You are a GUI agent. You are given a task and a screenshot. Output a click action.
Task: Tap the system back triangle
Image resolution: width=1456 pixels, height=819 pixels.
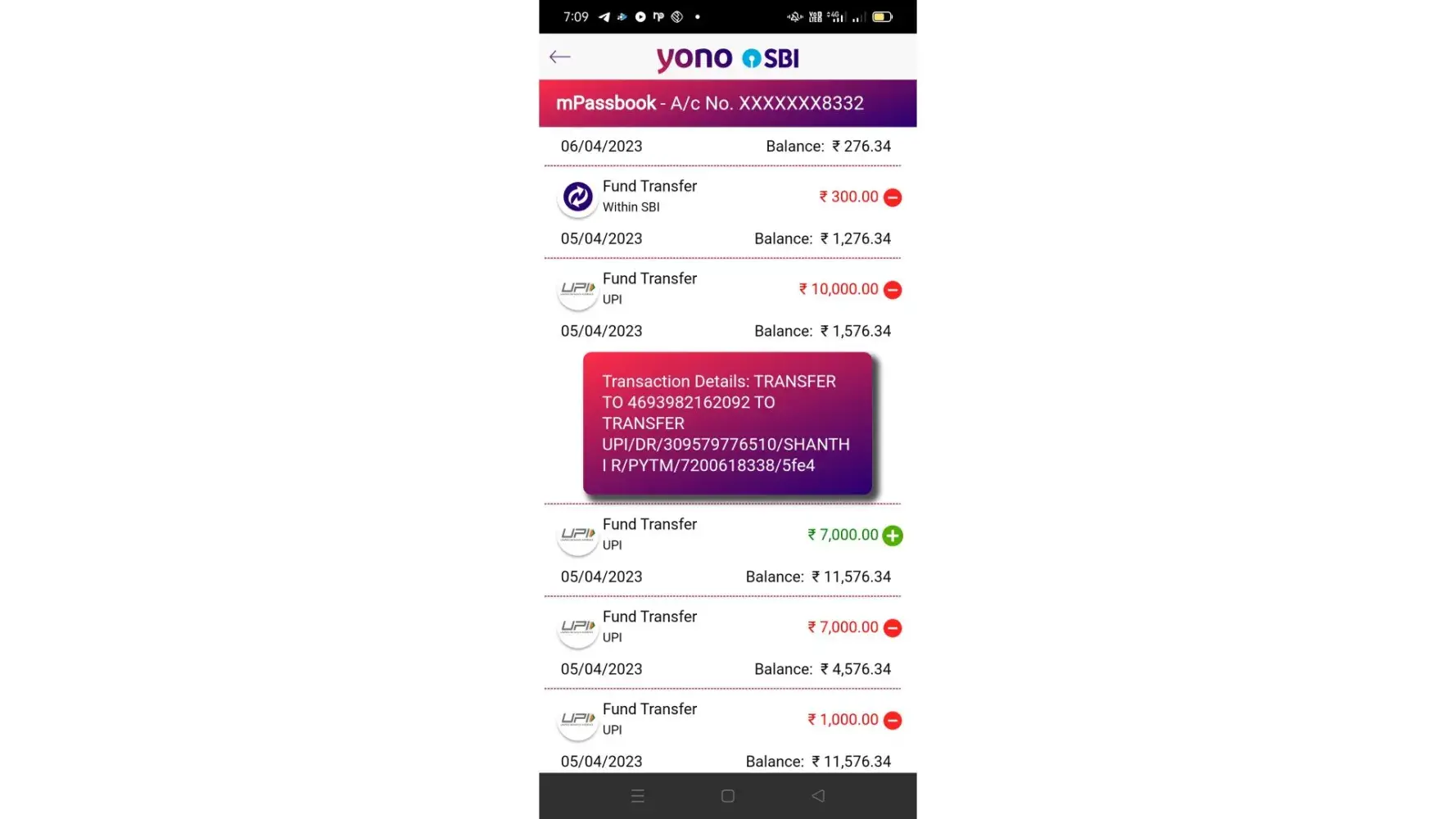coord(817,796)
